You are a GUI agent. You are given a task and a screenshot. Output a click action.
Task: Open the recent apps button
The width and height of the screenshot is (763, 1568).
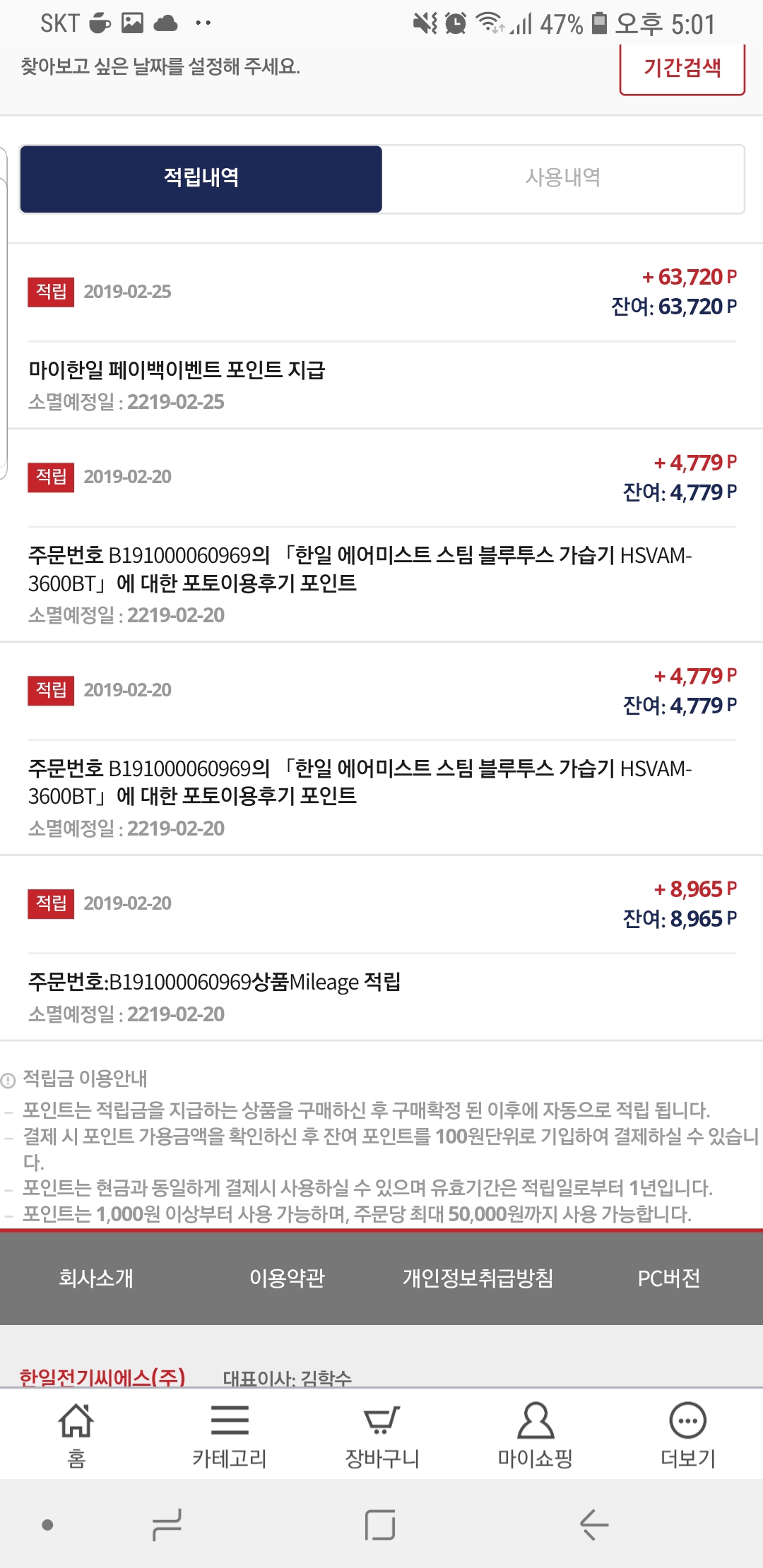click(167, 1524)
